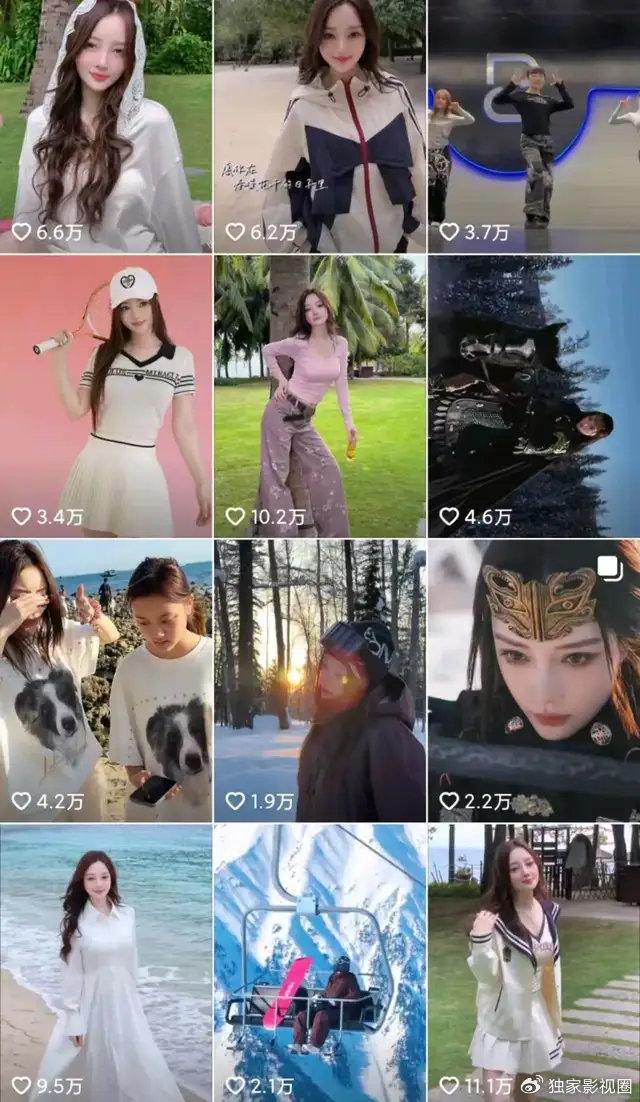Image resolution: width=640 pixels, height=1102 pixels.
Task: Open the video with 6.6万 likes
Action: [x=105, y=126]
